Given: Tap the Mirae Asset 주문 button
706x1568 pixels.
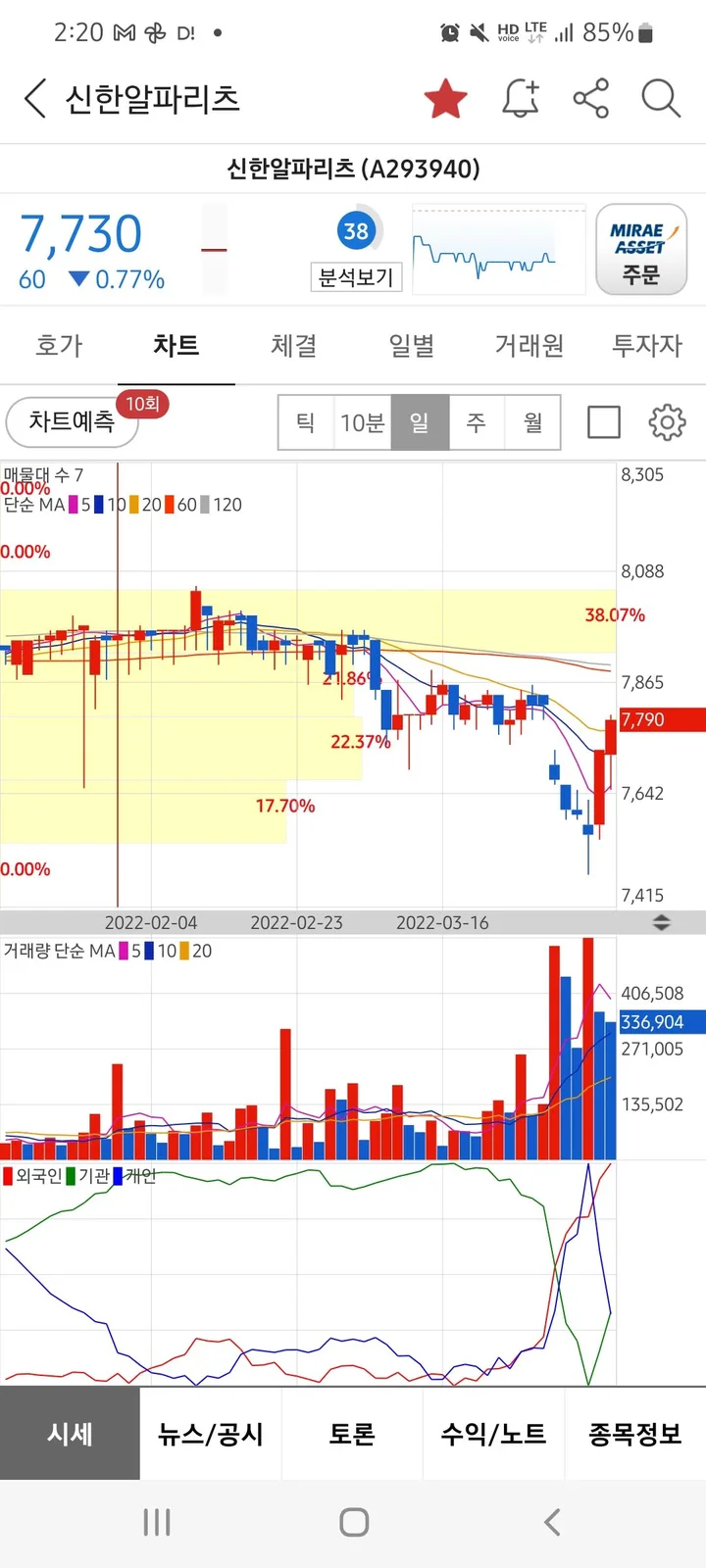Looking at the screenshot, I should tap(641, 250).
